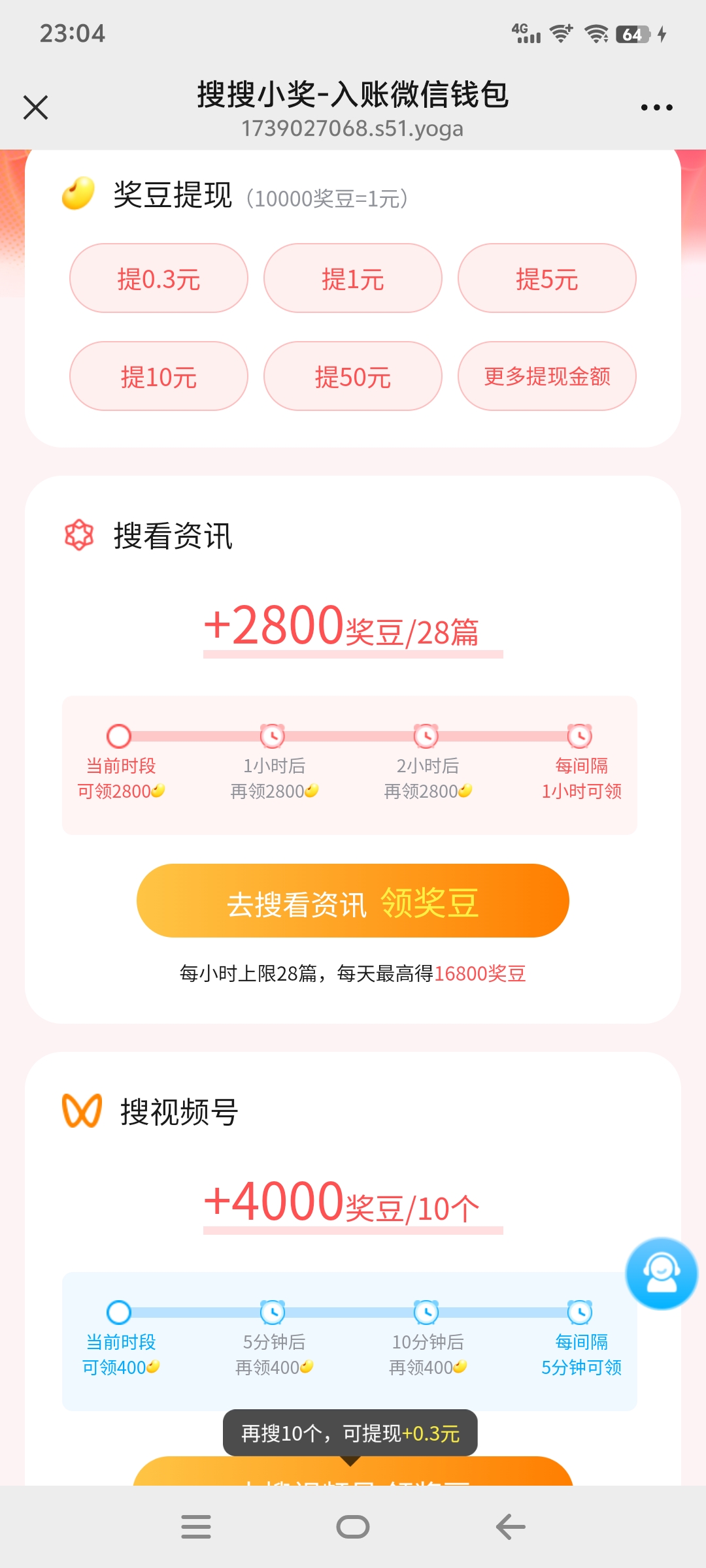706x1568 pixels.
Task: Open the top-right more options menu
Action: pos(656,106)
